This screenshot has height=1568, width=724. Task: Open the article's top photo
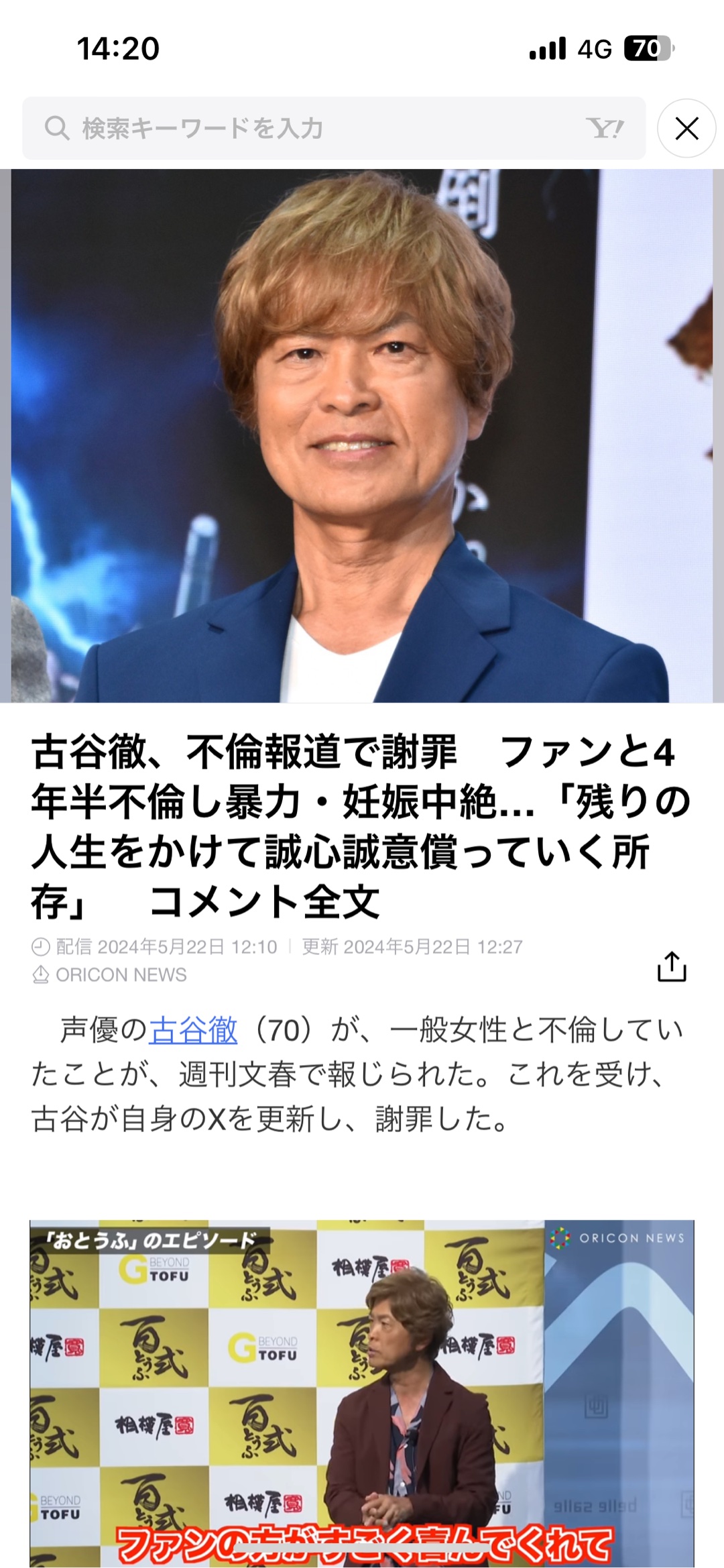362,436
